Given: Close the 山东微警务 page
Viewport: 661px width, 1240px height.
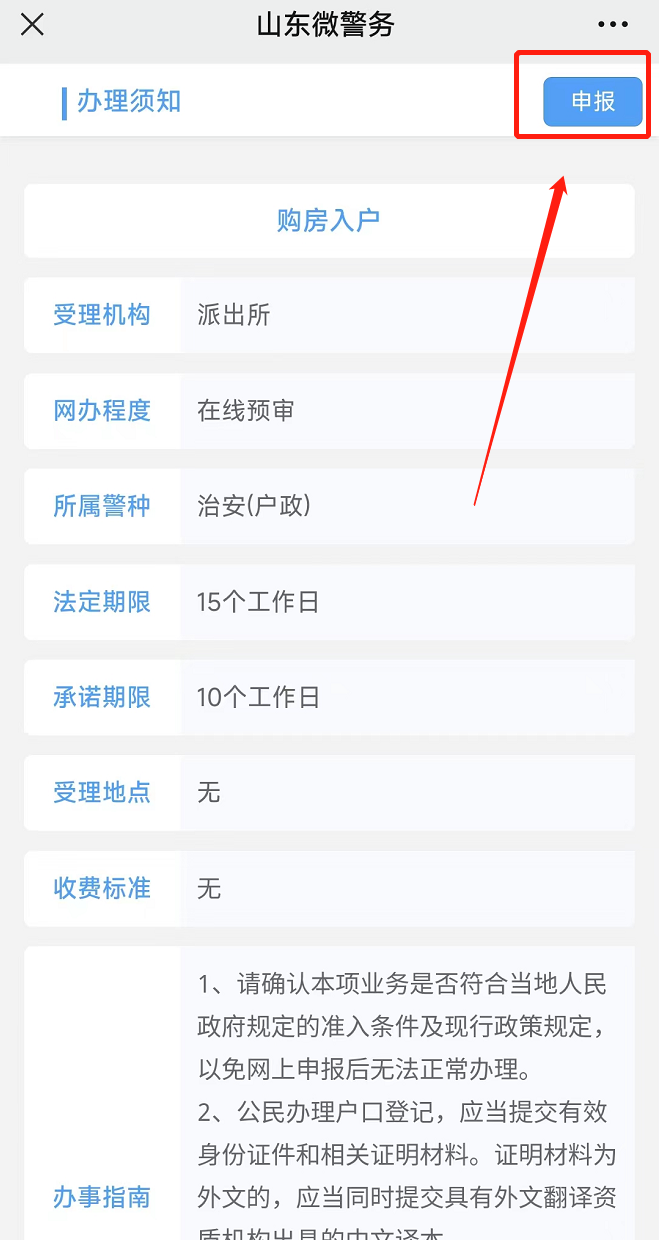Looking at the screenshot, I should pos(32,24).
